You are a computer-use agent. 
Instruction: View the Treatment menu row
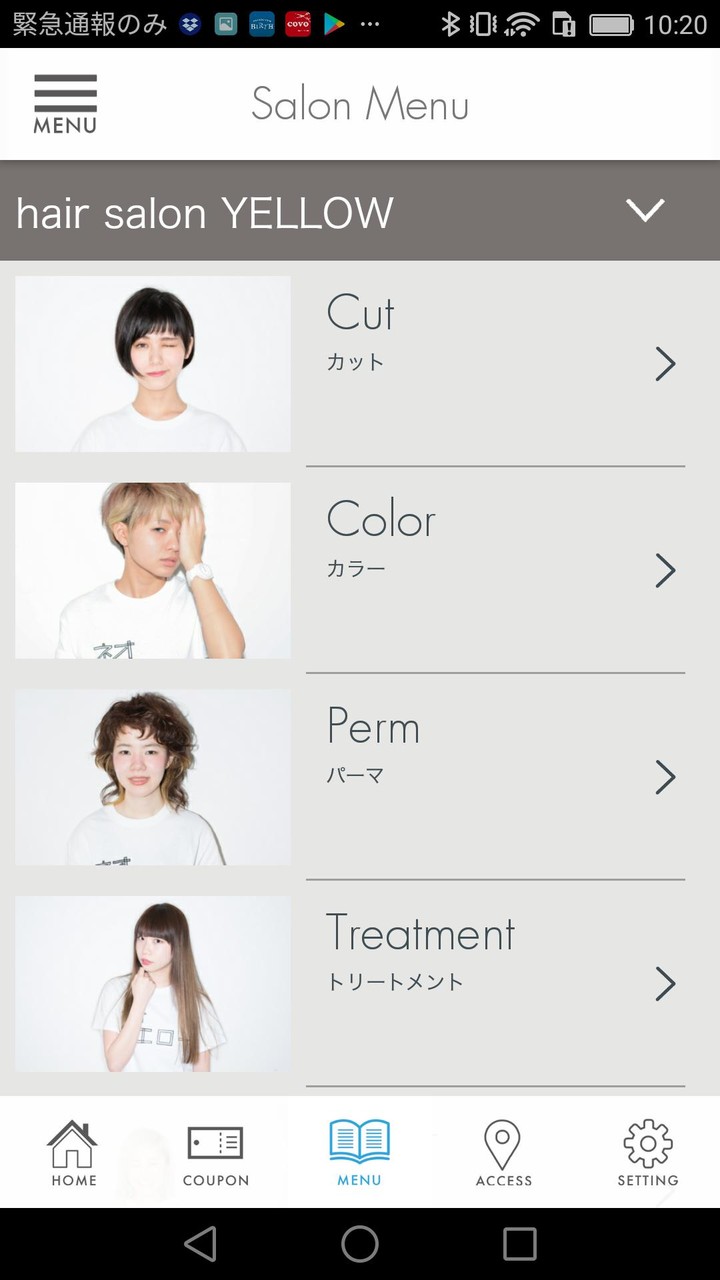click(495, 983)
